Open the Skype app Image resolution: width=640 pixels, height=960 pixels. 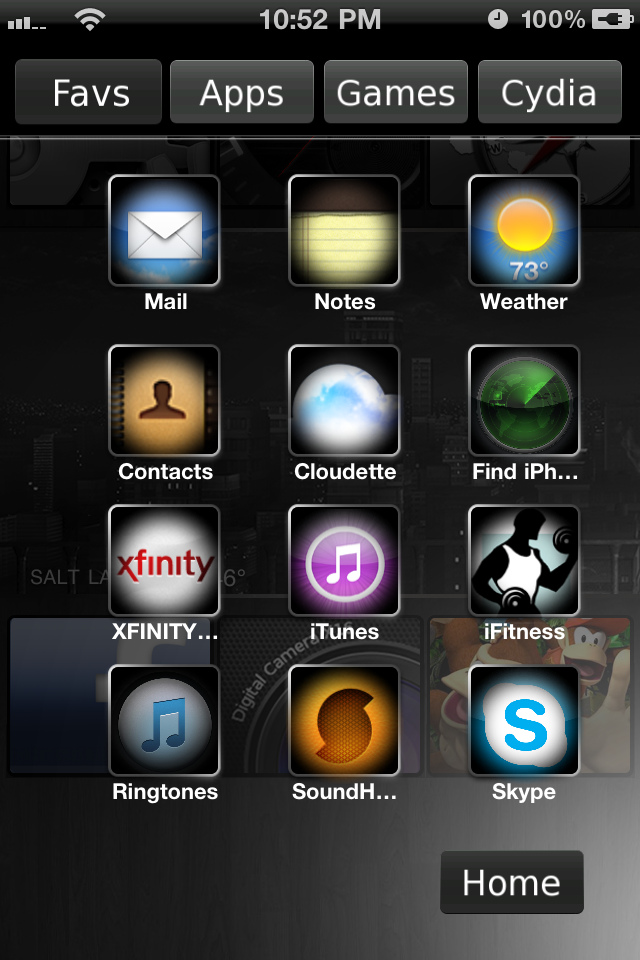524,721
